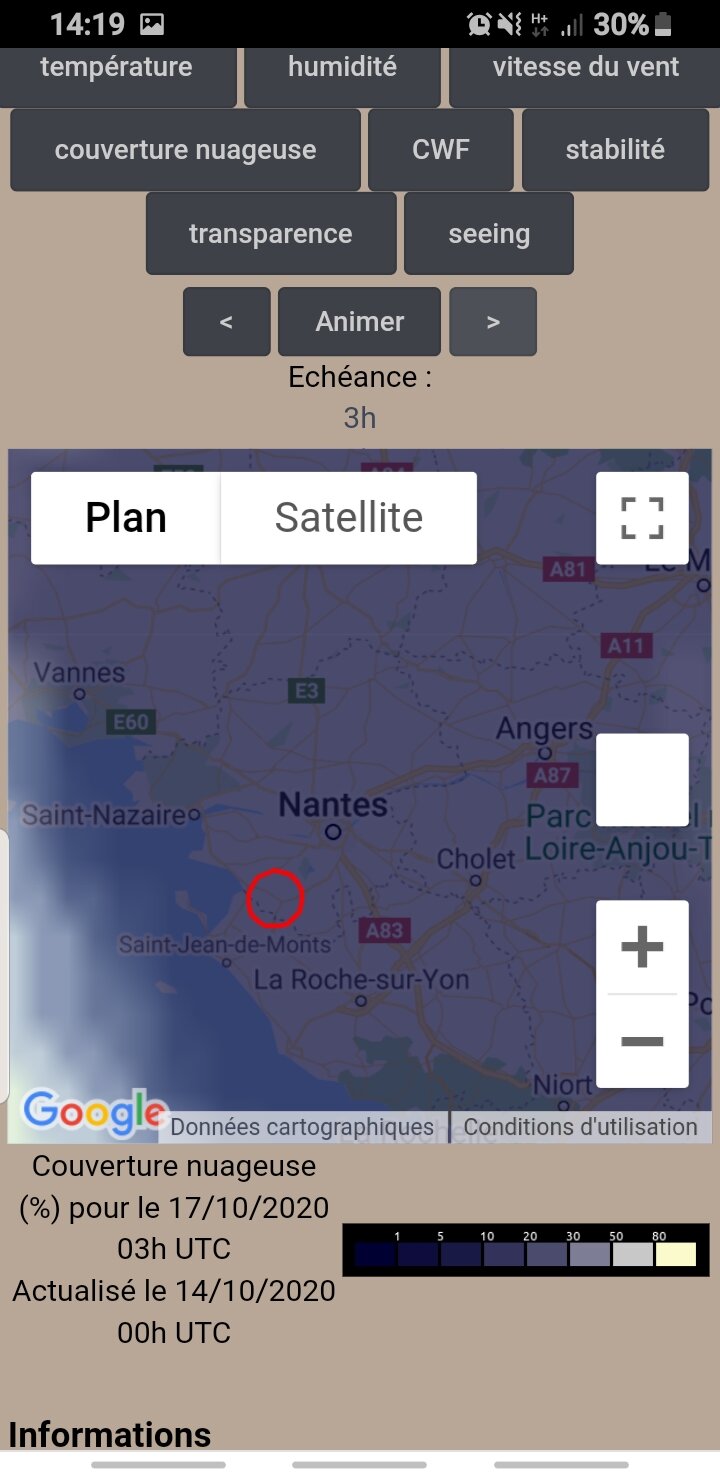720x1480 pixels.
Task: Tap Animer to animate the forecast
Action: [360, 322]
